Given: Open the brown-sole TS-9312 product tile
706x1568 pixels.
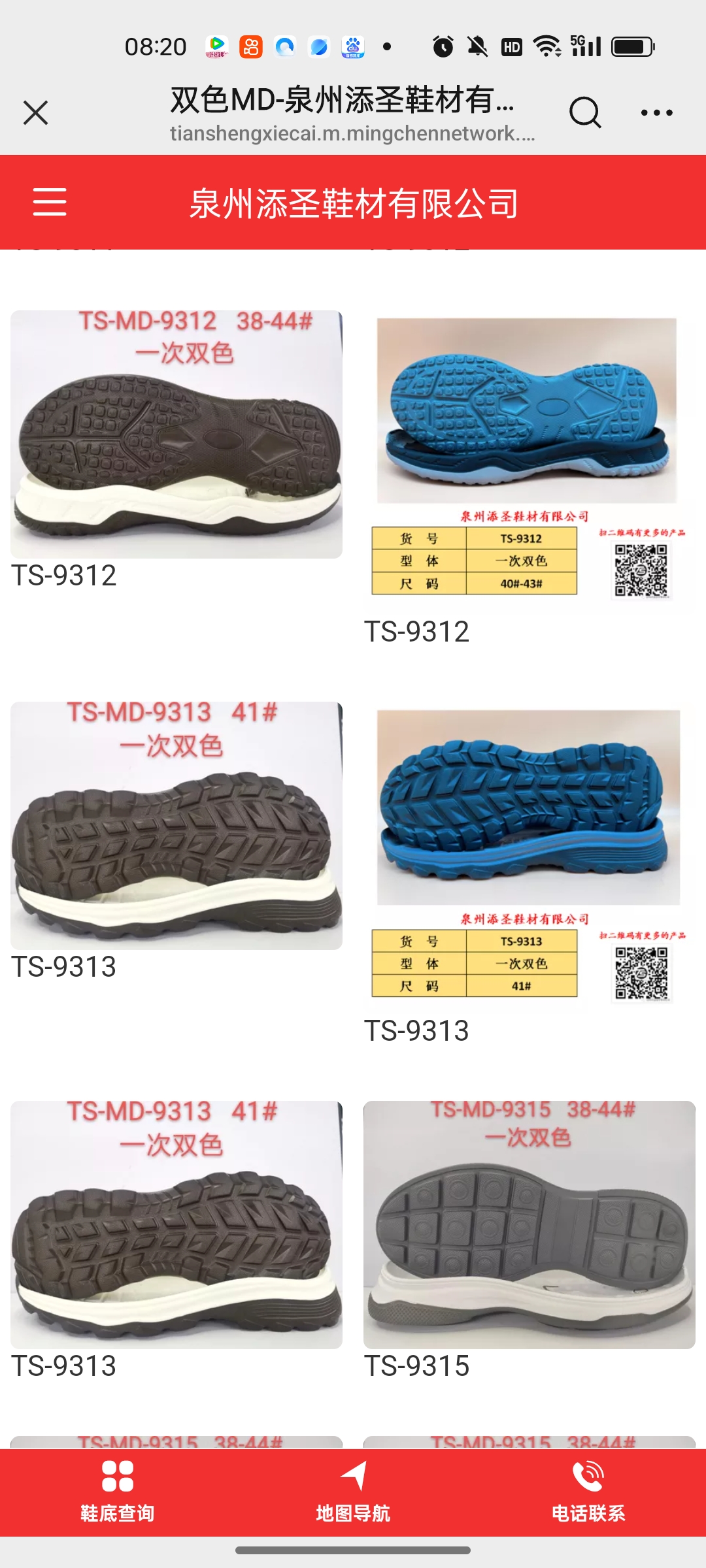Looking at the screenshot, I should click(176, 434).
